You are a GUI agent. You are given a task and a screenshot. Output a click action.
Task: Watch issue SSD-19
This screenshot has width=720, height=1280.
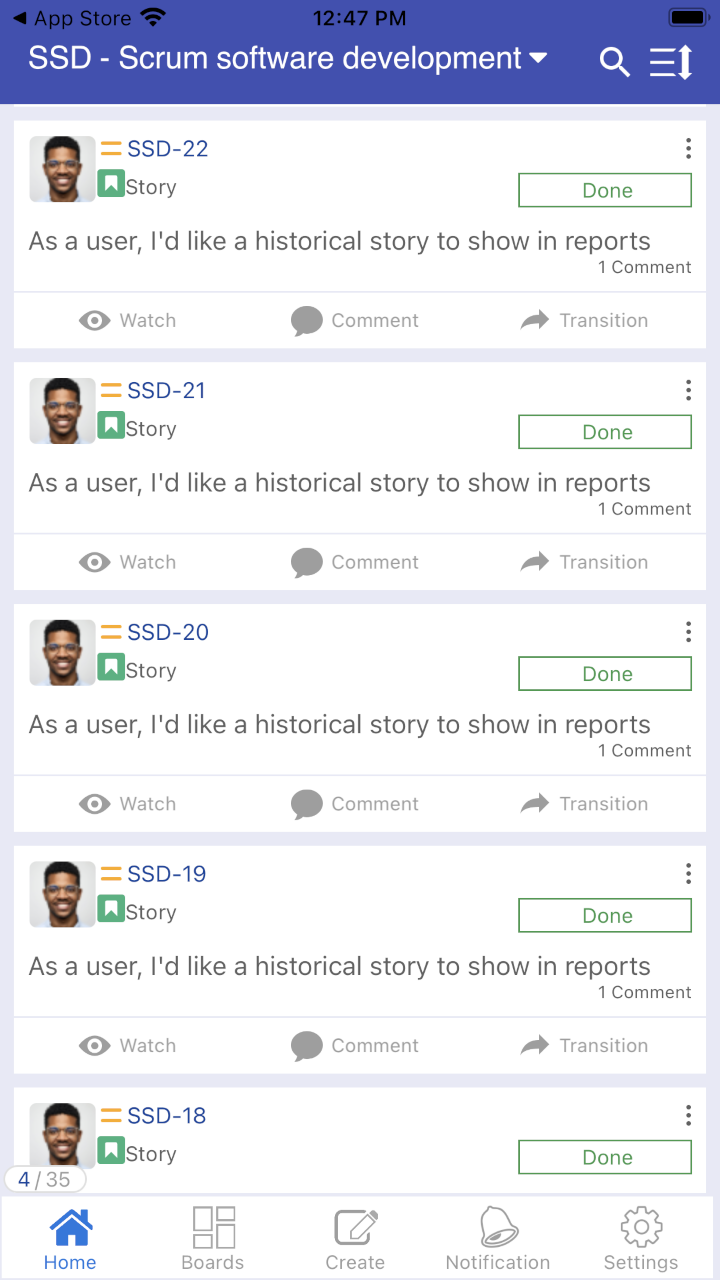coord(127,1046)
